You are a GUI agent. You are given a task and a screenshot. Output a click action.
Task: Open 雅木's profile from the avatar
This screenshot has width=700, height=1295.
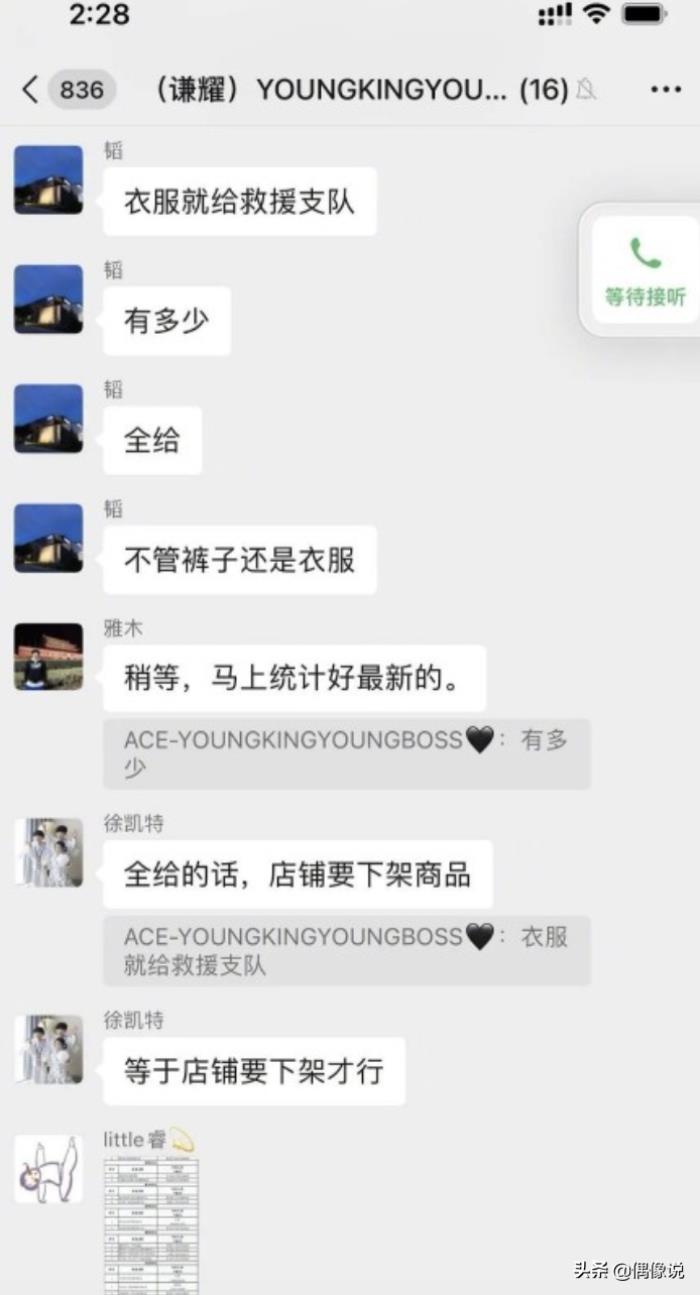(x=48, y=656)
